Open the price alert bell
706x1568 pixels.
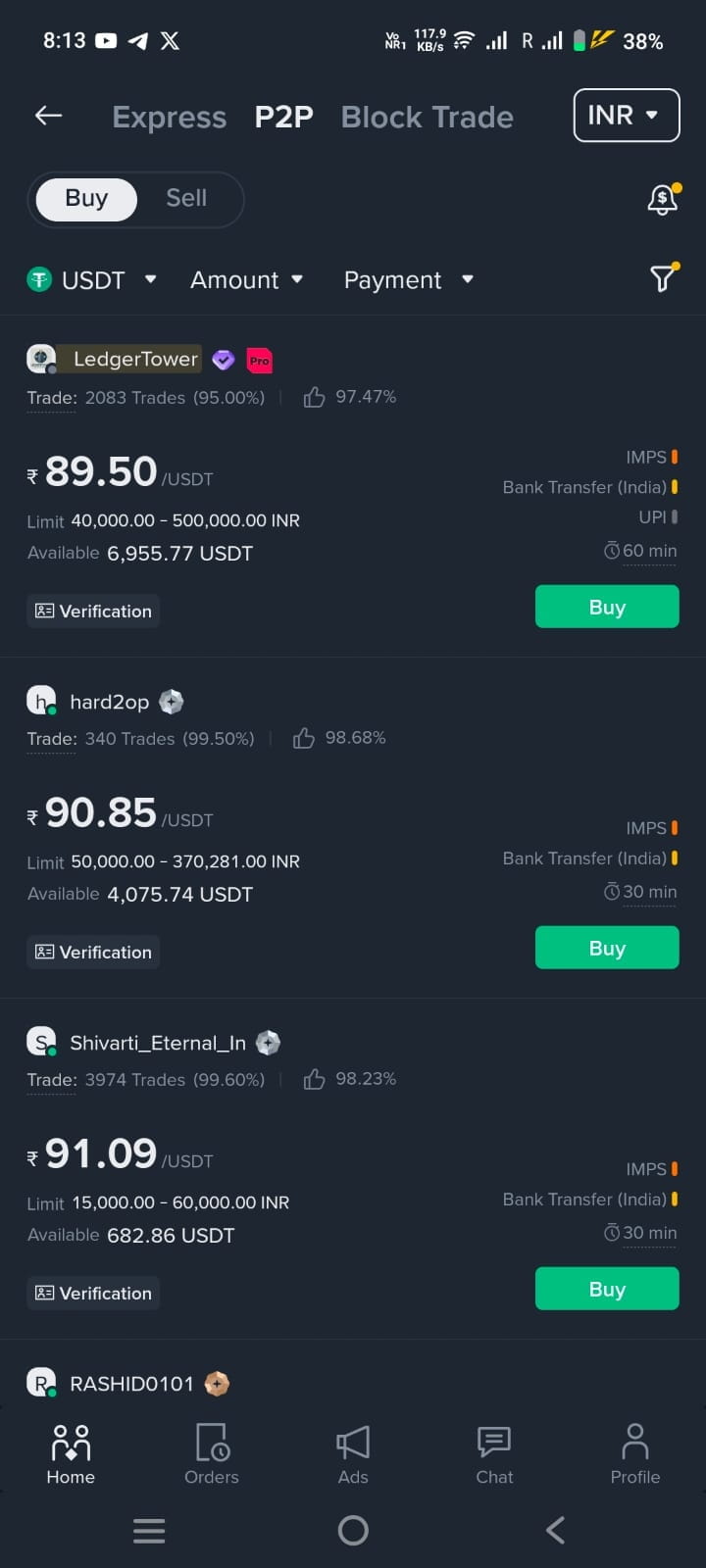(663, 199)
